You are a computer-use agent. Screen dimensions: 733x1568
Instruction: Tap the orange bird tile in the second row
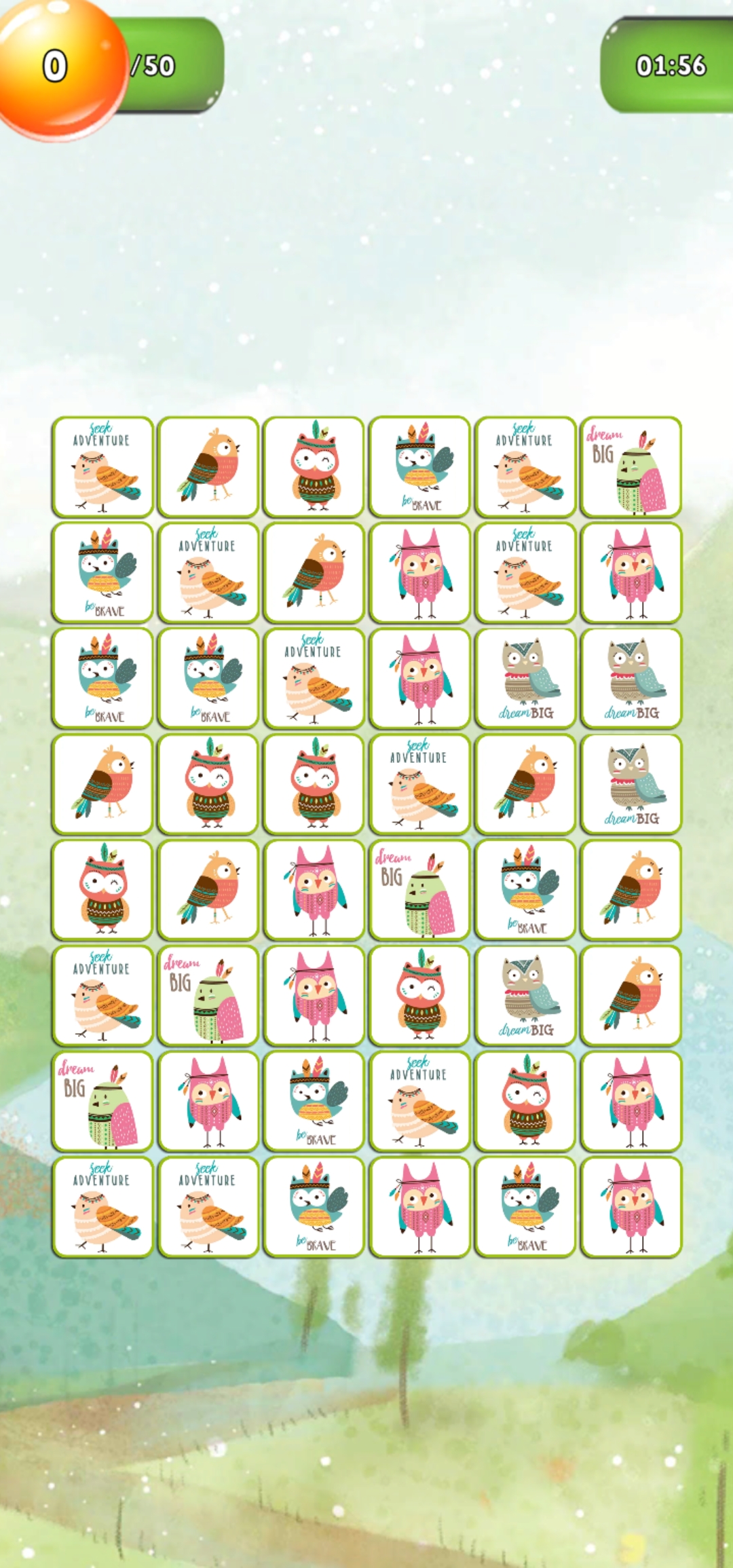tap(314, 573)
